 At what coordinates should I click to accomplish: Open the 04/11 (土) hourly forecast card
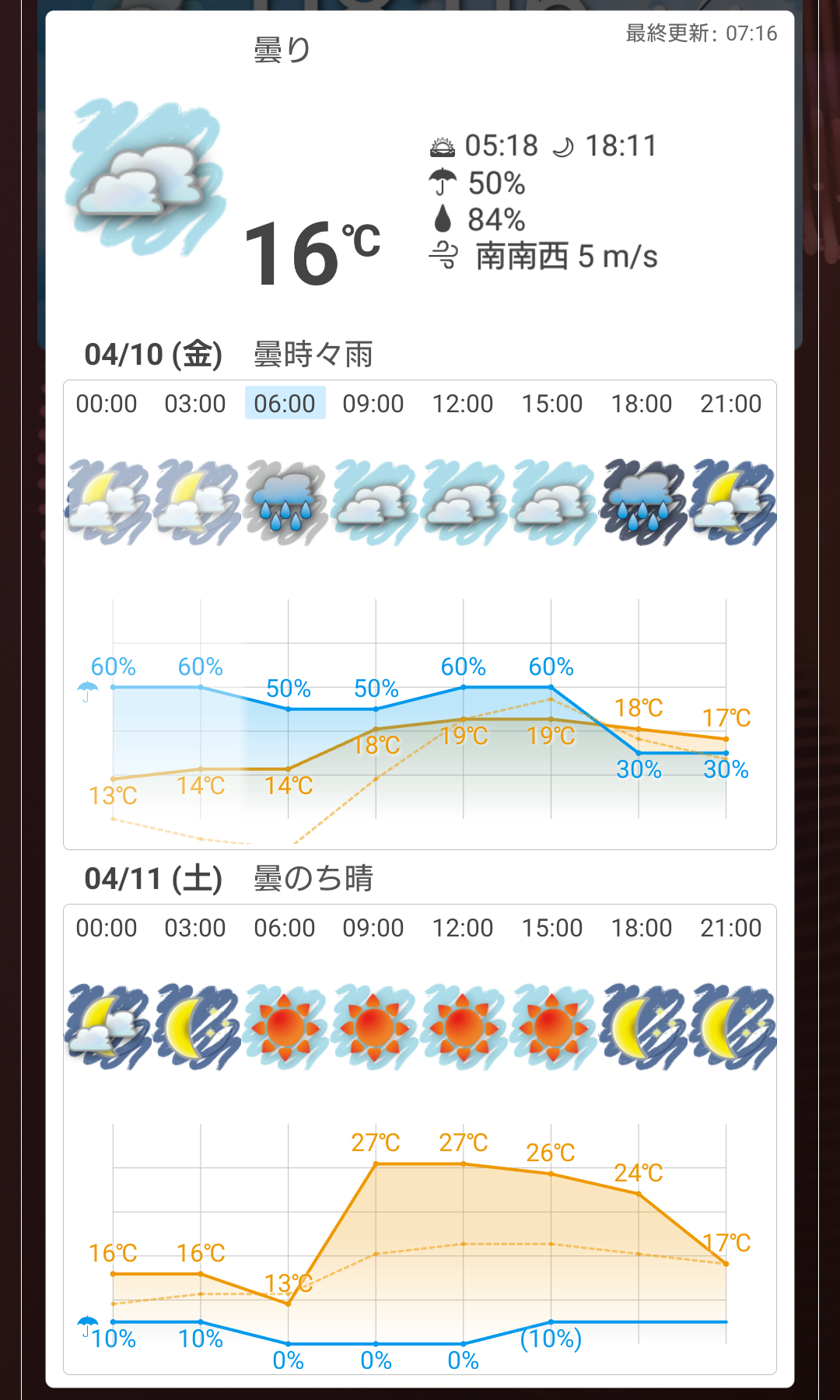(420, 1139)
